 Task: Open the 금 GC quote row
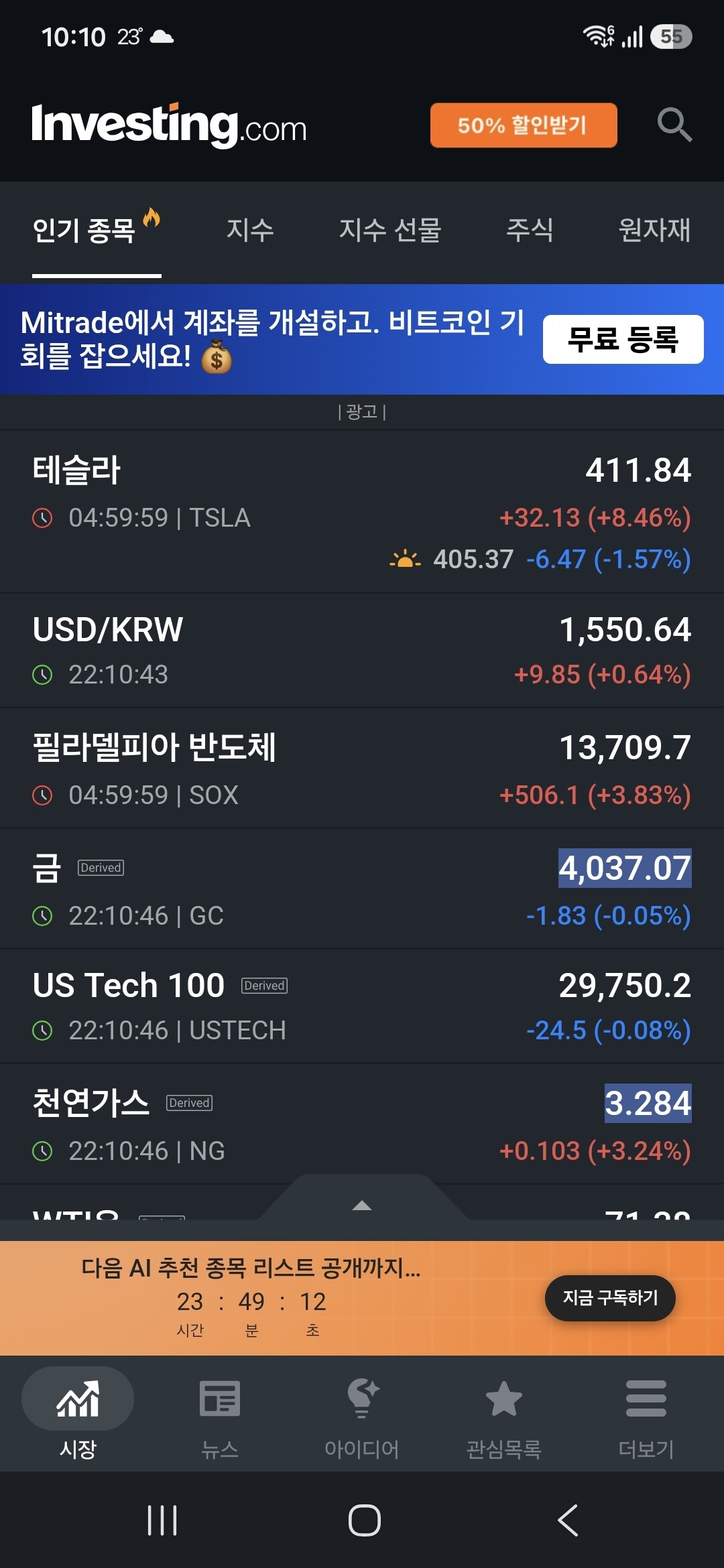362,889
